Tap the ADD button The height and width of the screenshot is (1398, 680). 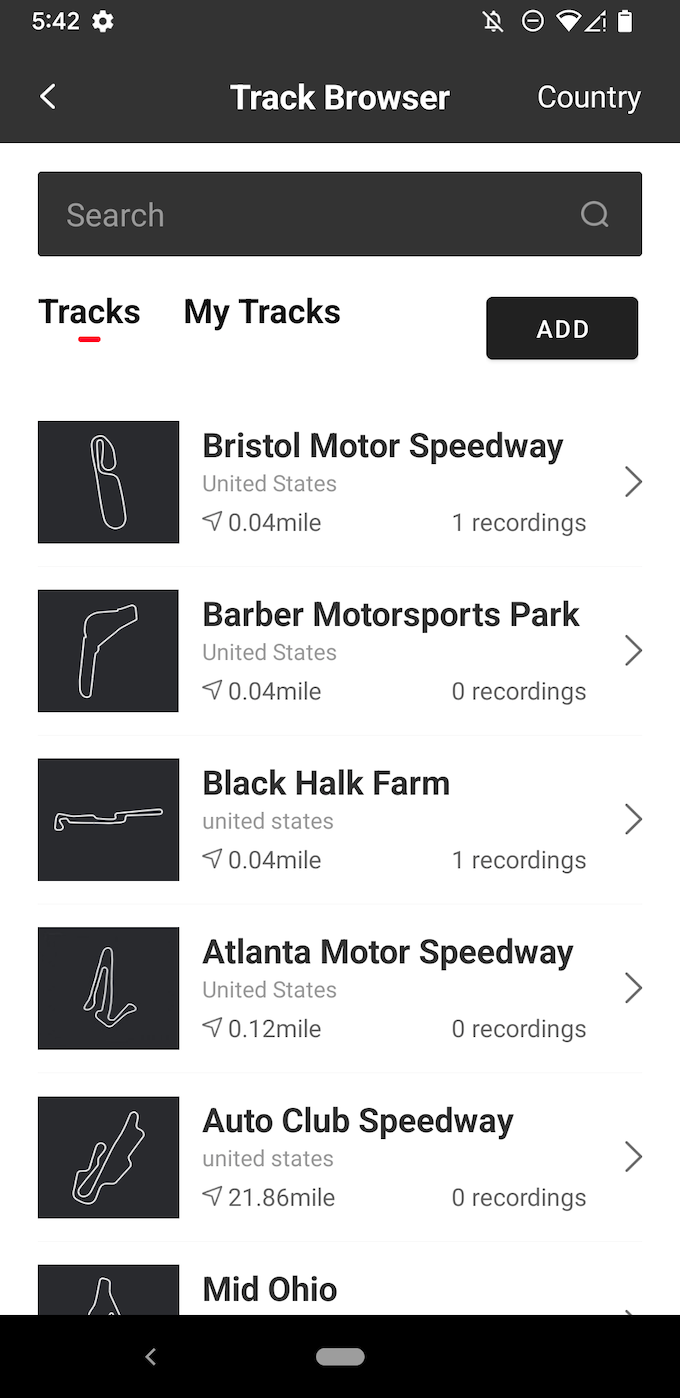pos(562,328)
